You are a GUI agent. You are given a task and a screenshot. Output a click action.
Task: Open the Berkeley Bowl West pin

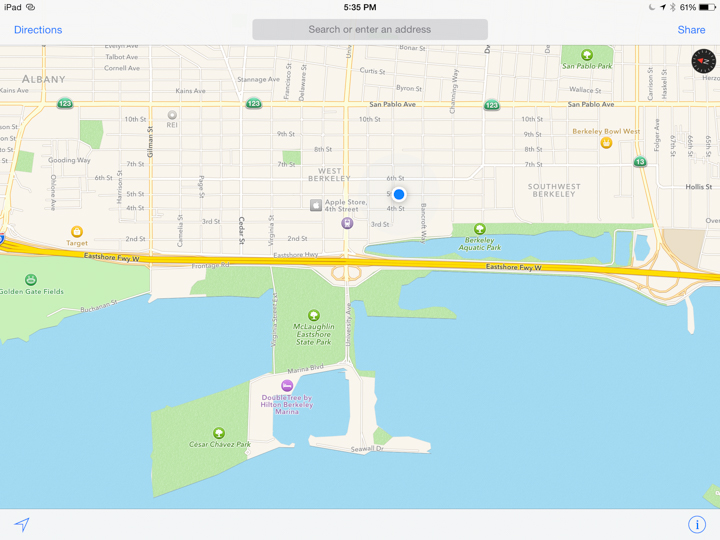tap(606, 143)
